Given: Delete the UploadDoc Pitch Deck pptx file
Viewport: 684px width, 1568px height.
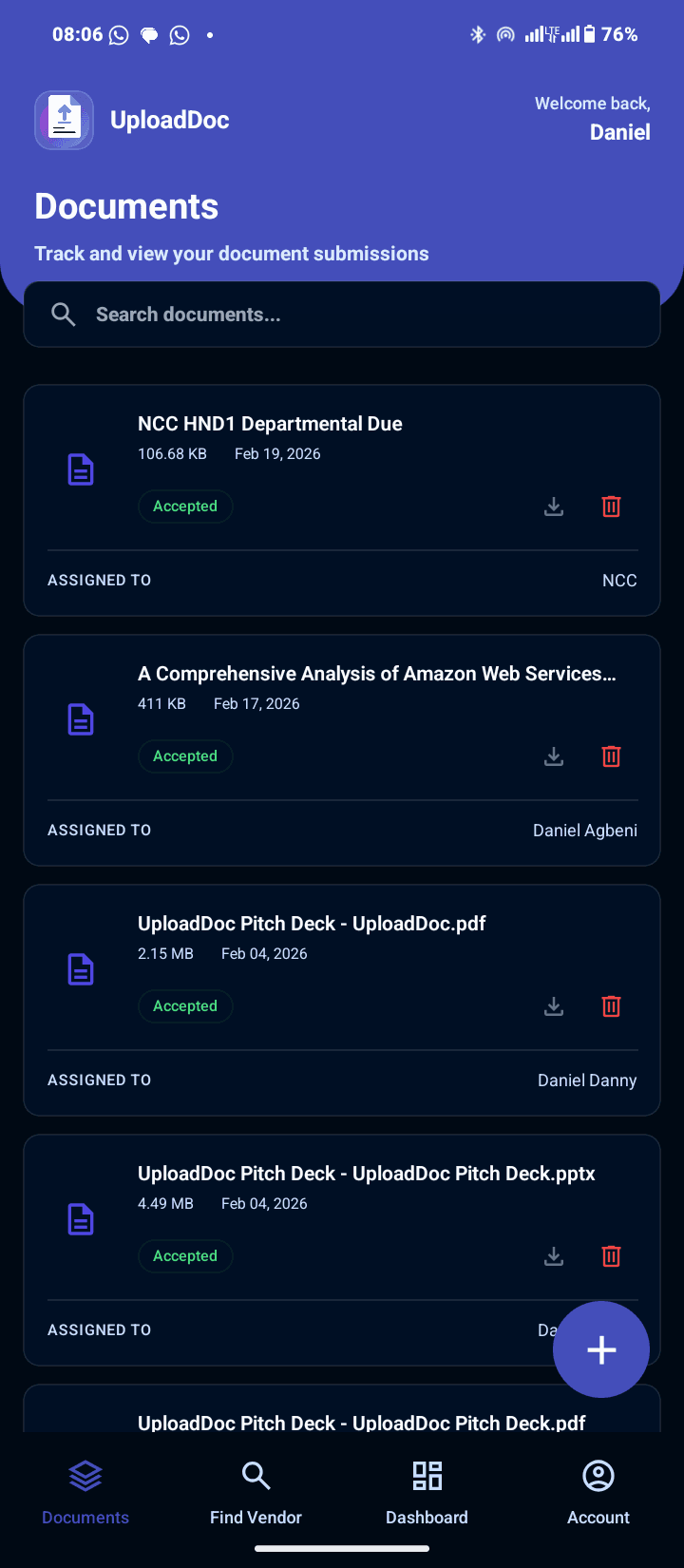Looking at the screenshot, I should (611, 1256).
